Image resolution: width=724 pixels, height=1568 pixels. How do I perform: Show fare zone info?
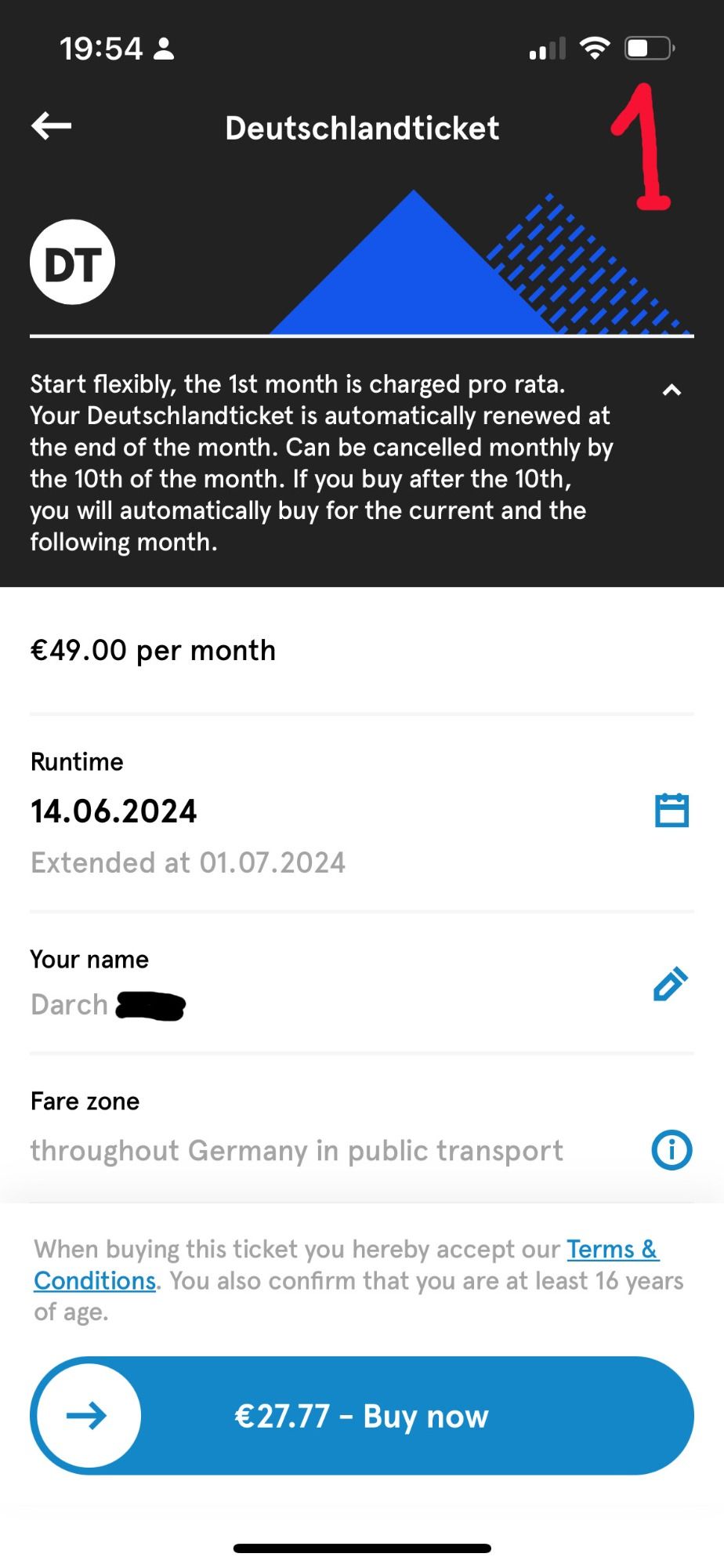click(672, 1150)
